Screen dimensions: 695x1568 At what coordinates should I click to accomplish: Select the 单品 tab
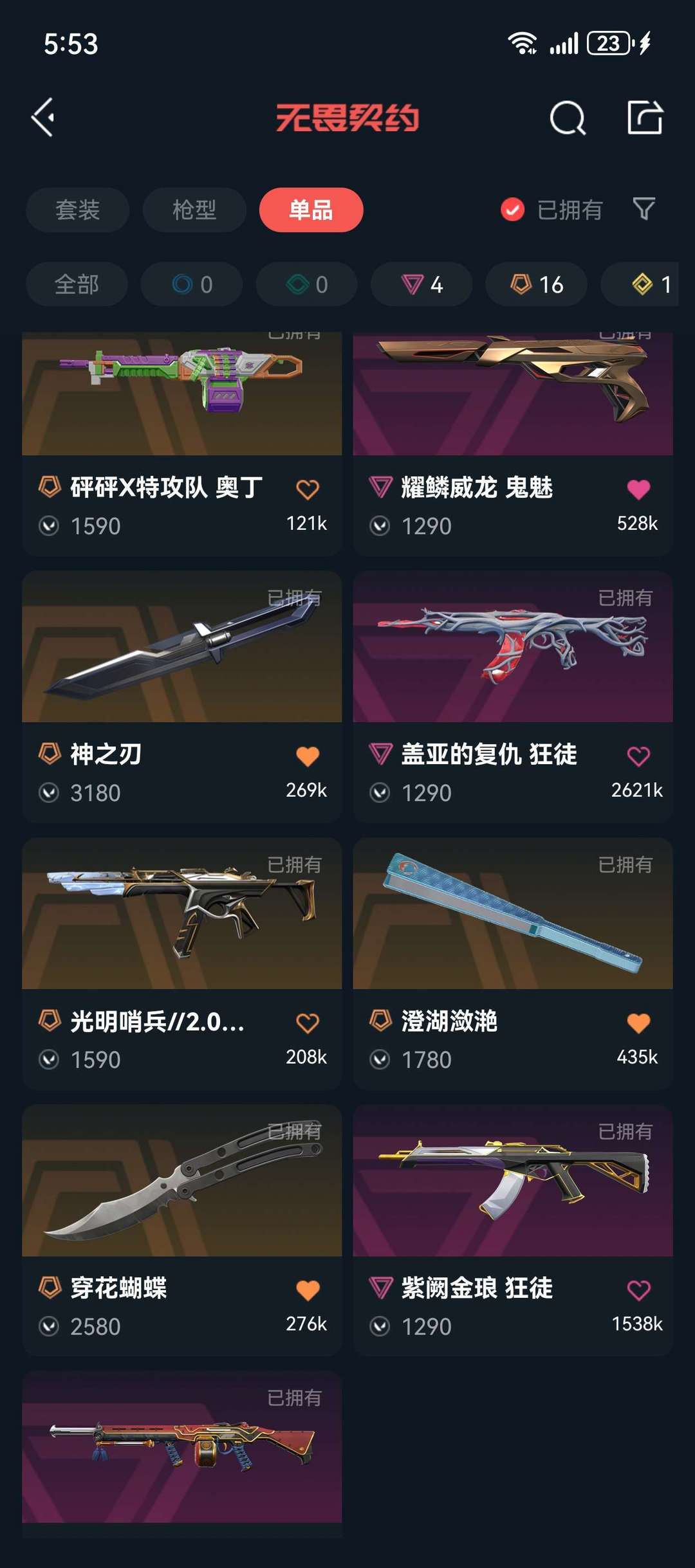(x=311, y=210)
